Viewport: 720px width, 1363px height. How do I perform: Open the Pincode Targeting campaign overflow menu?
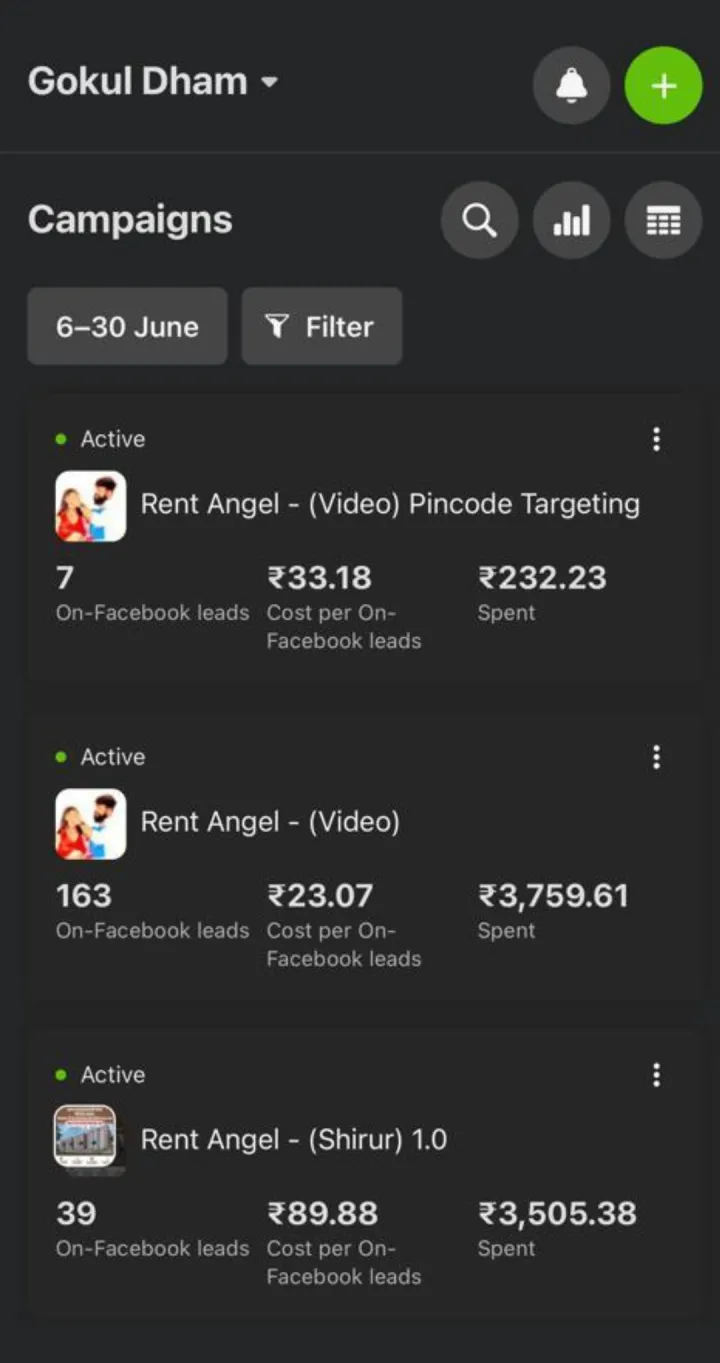tap(656, 439)
